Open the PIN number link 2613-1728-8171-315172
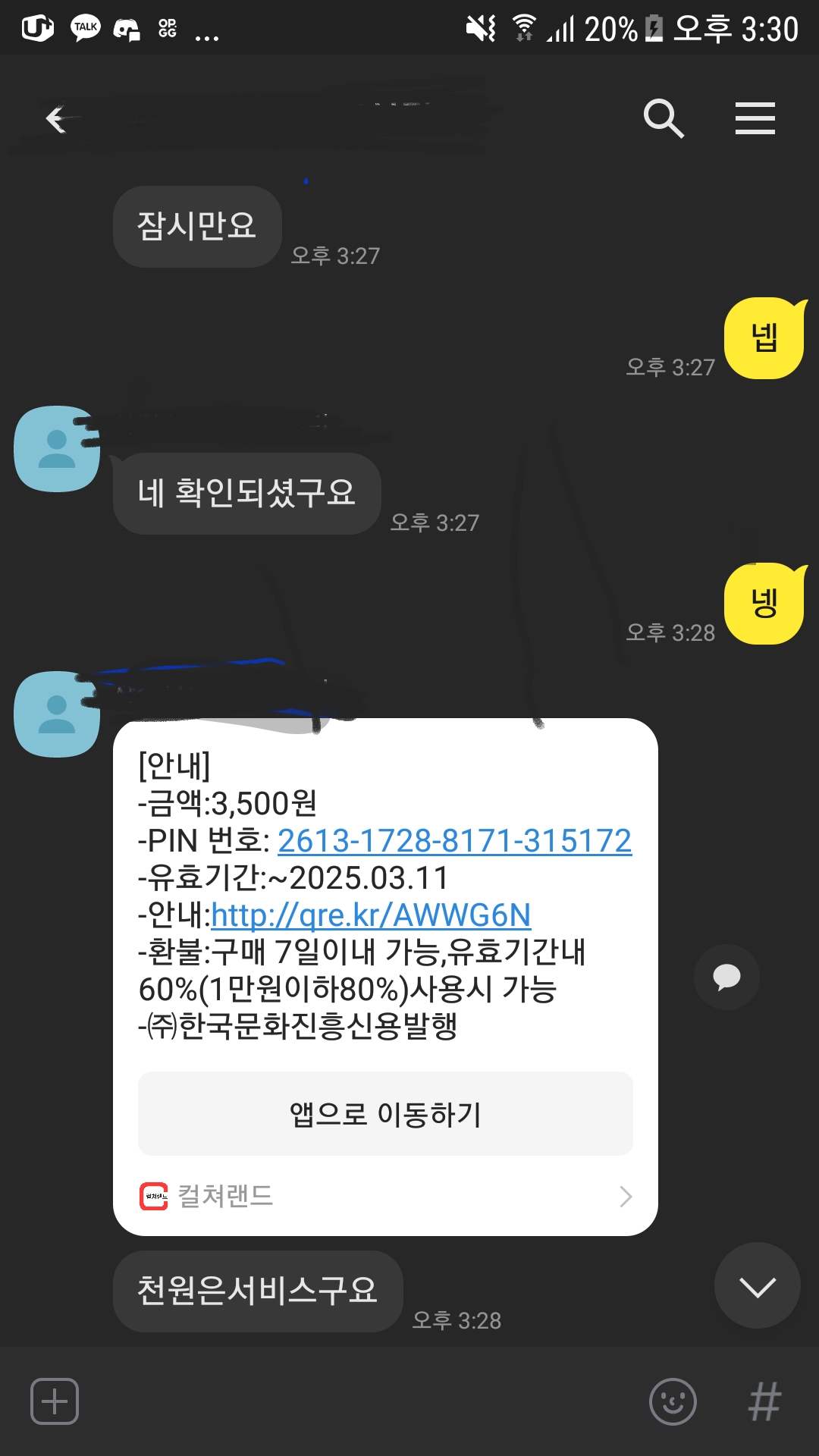The image size is (819, 1456). click(454, 840)
